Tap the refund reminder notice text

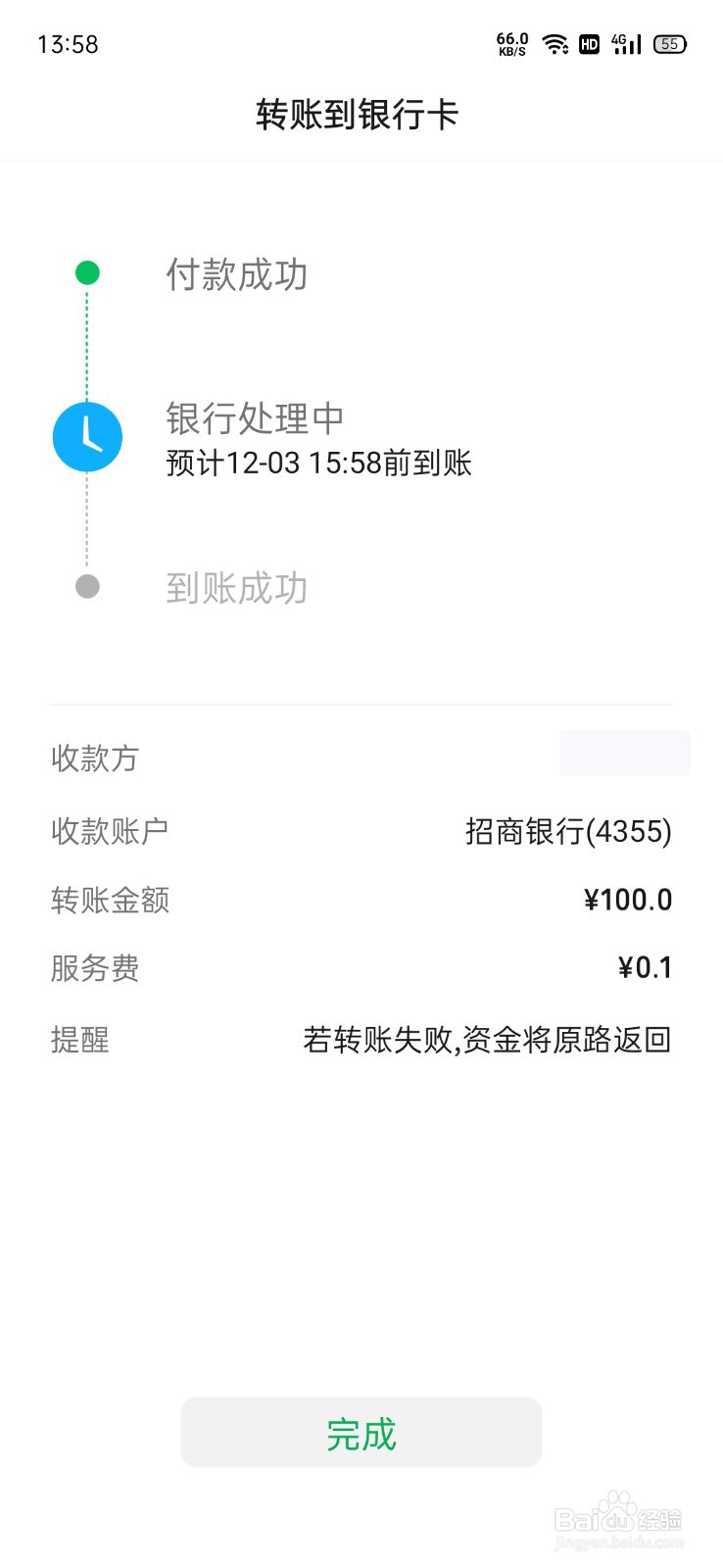pos(486,1040)
